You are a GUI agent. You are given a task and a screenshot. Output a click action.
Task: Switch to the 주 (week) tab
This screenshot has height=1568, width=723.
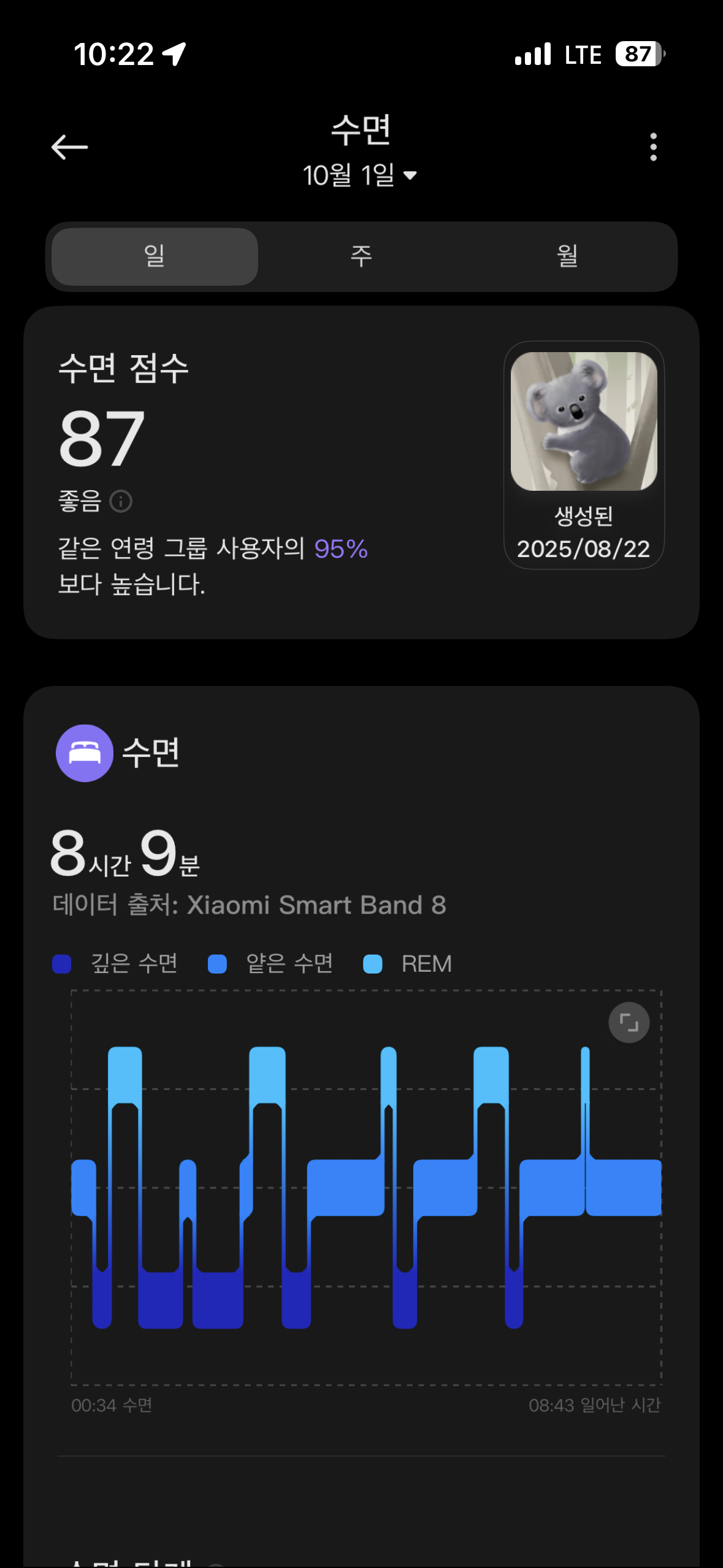click(361, 256)
